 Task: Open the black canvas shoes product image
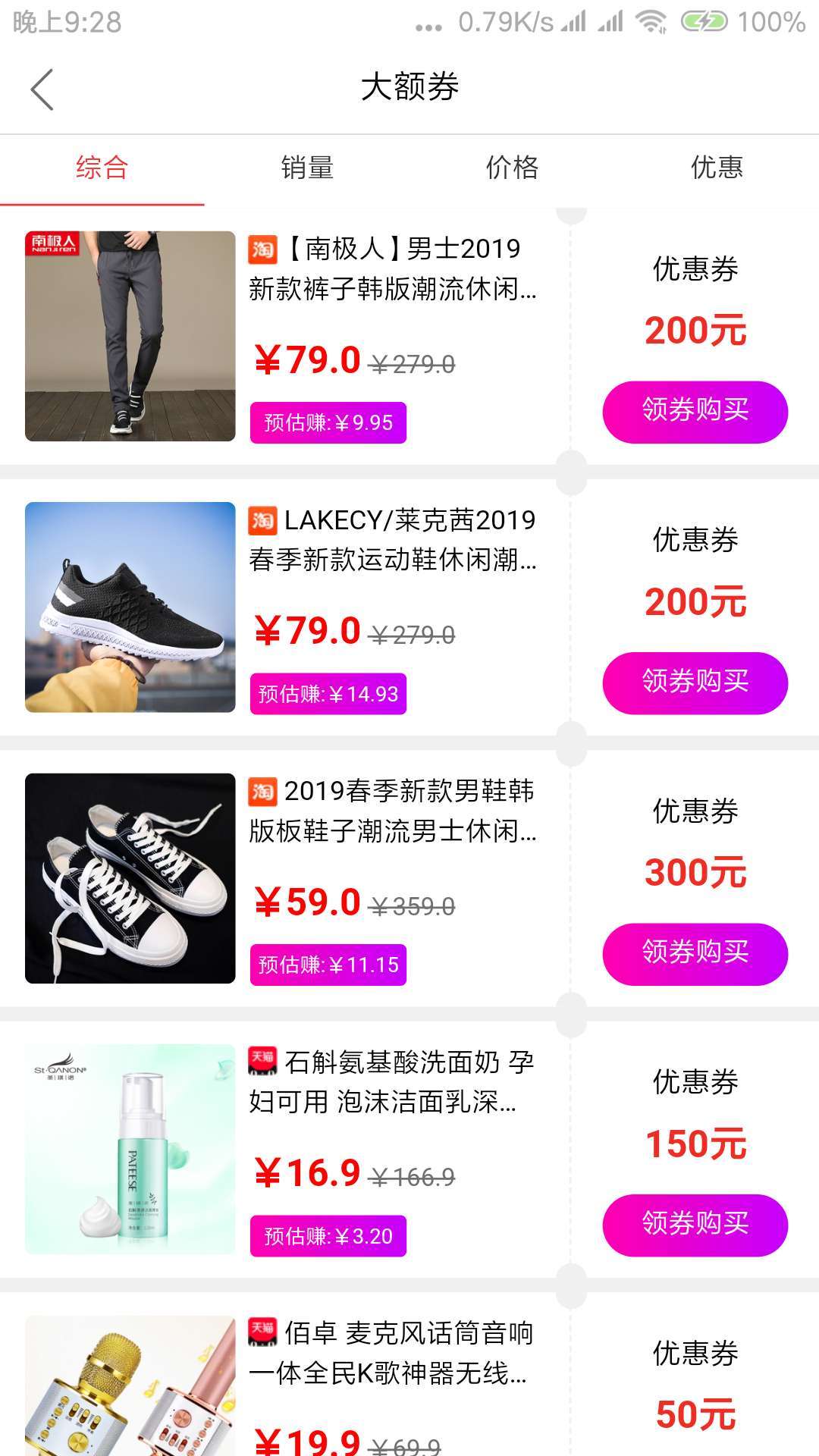pos(130,878)
